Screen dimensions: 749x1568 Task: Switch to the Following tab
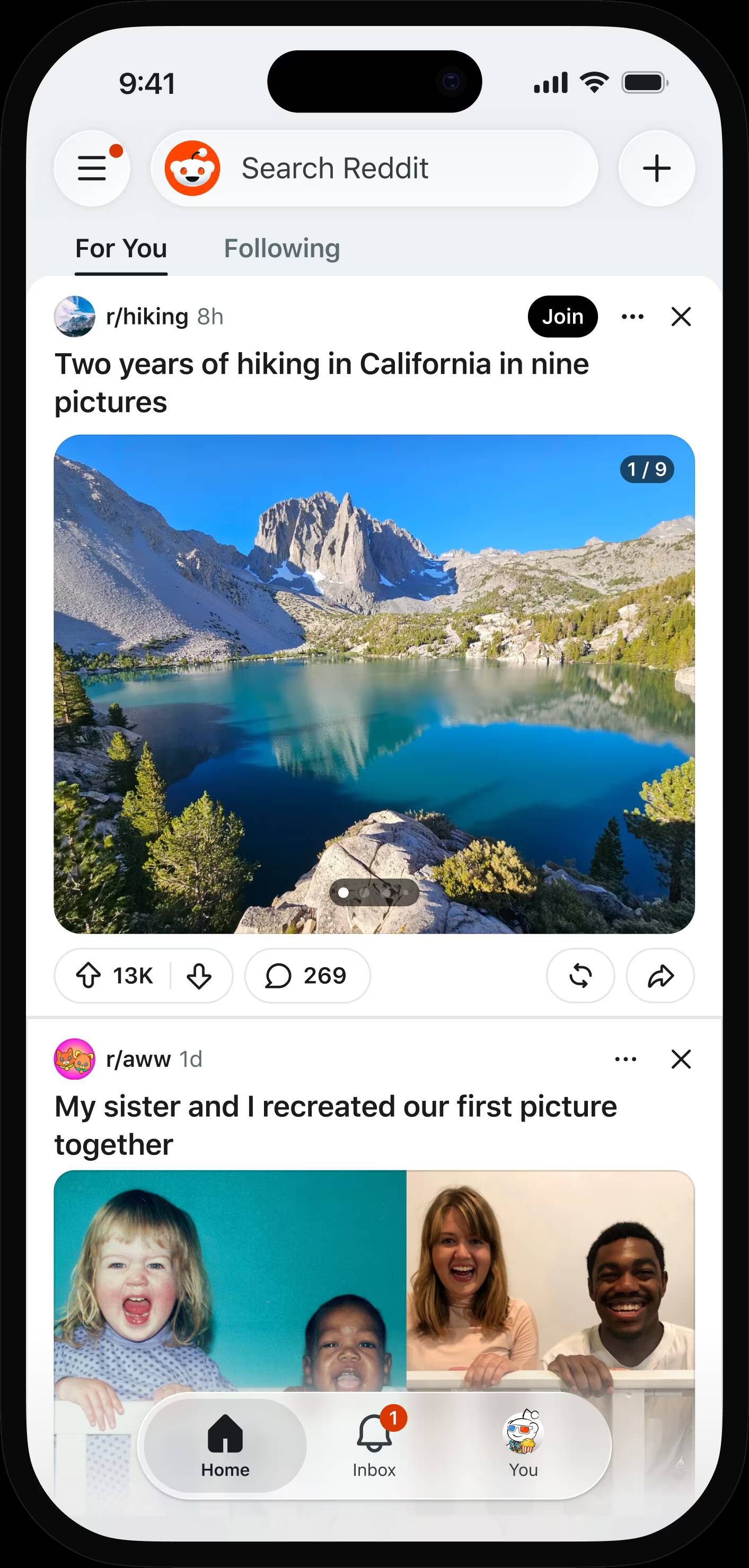(281, 248)
